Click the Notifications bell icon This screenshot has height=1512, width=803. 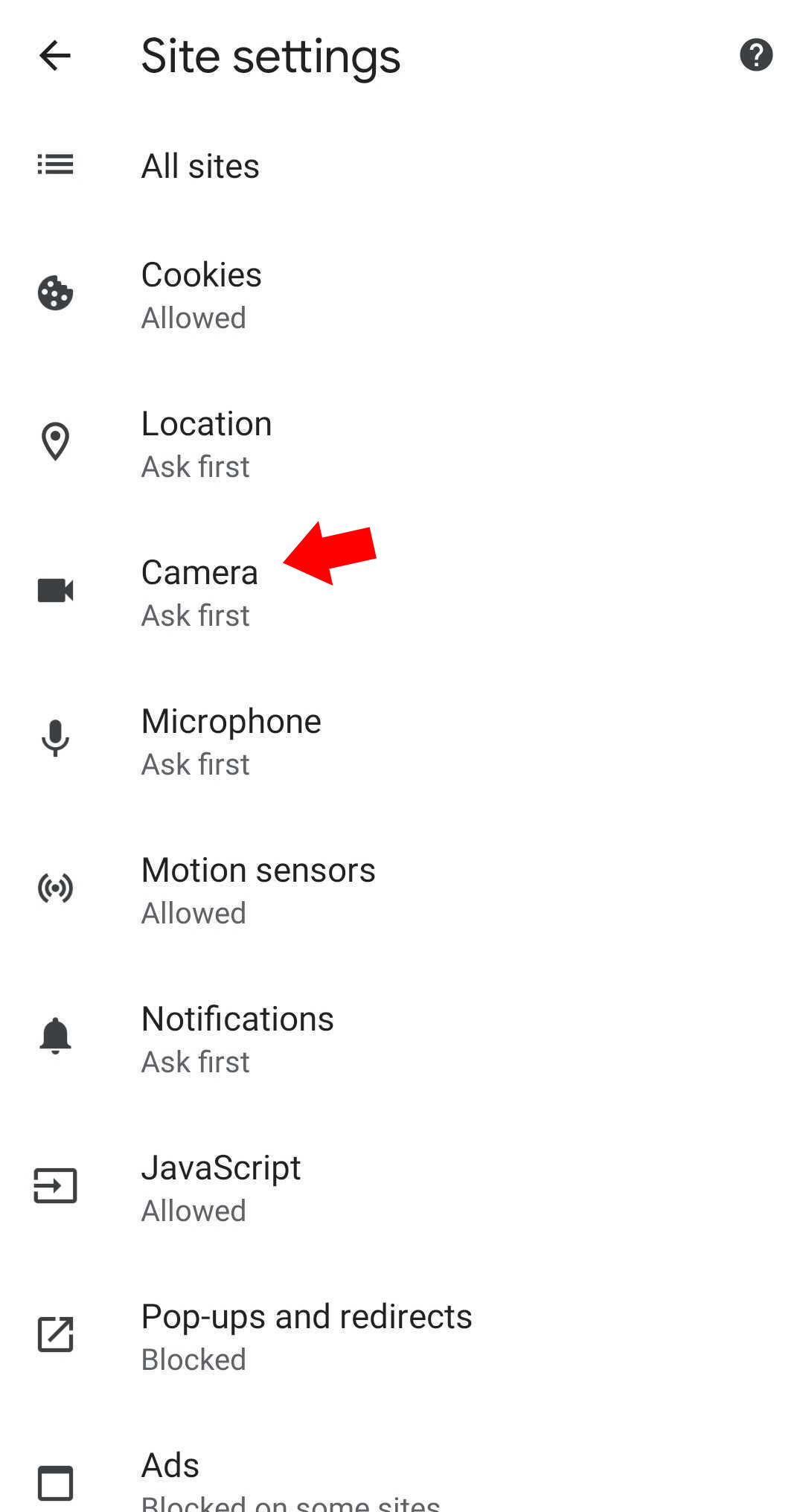[x=55, y=1036]
